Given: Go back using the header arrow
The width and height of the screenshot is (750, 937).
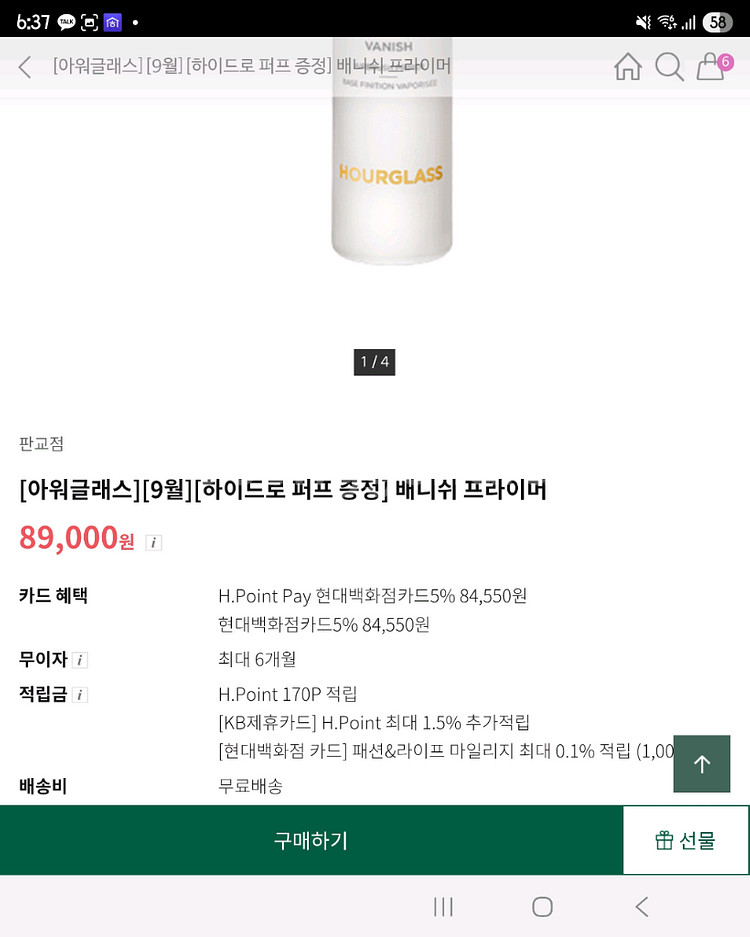Looking at the screenshot, I should tap(25, 67).
